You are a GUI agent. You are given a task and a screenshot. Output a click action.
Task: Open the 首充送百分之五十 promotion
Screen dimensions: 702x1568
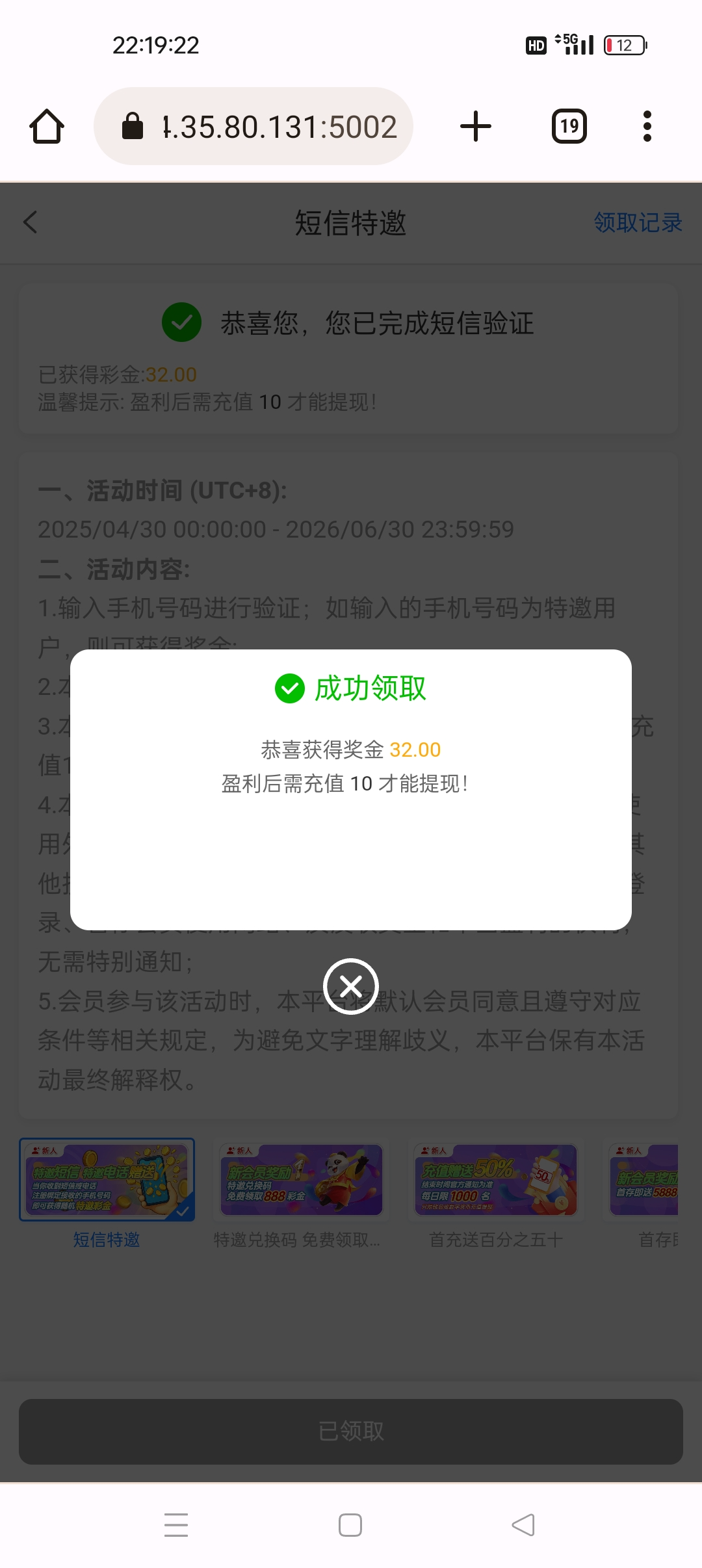point(496,1180)
